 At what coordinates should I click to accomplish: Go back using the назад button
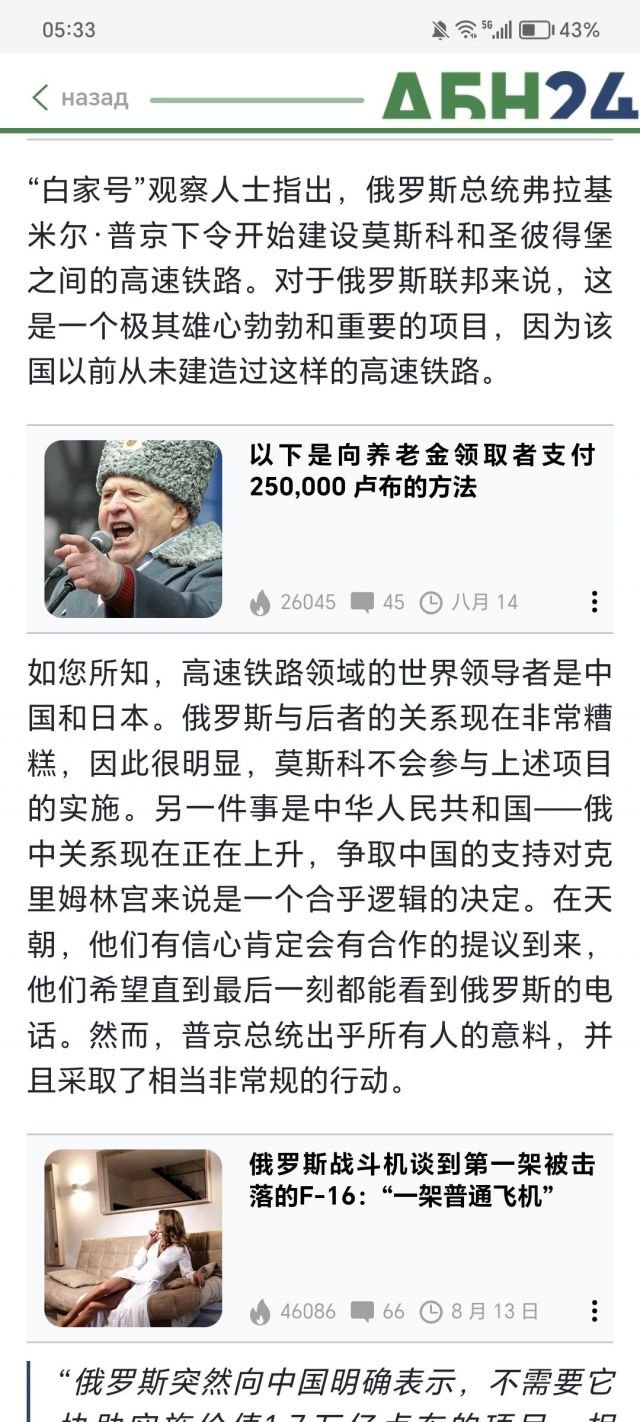(x=80, y=98)
